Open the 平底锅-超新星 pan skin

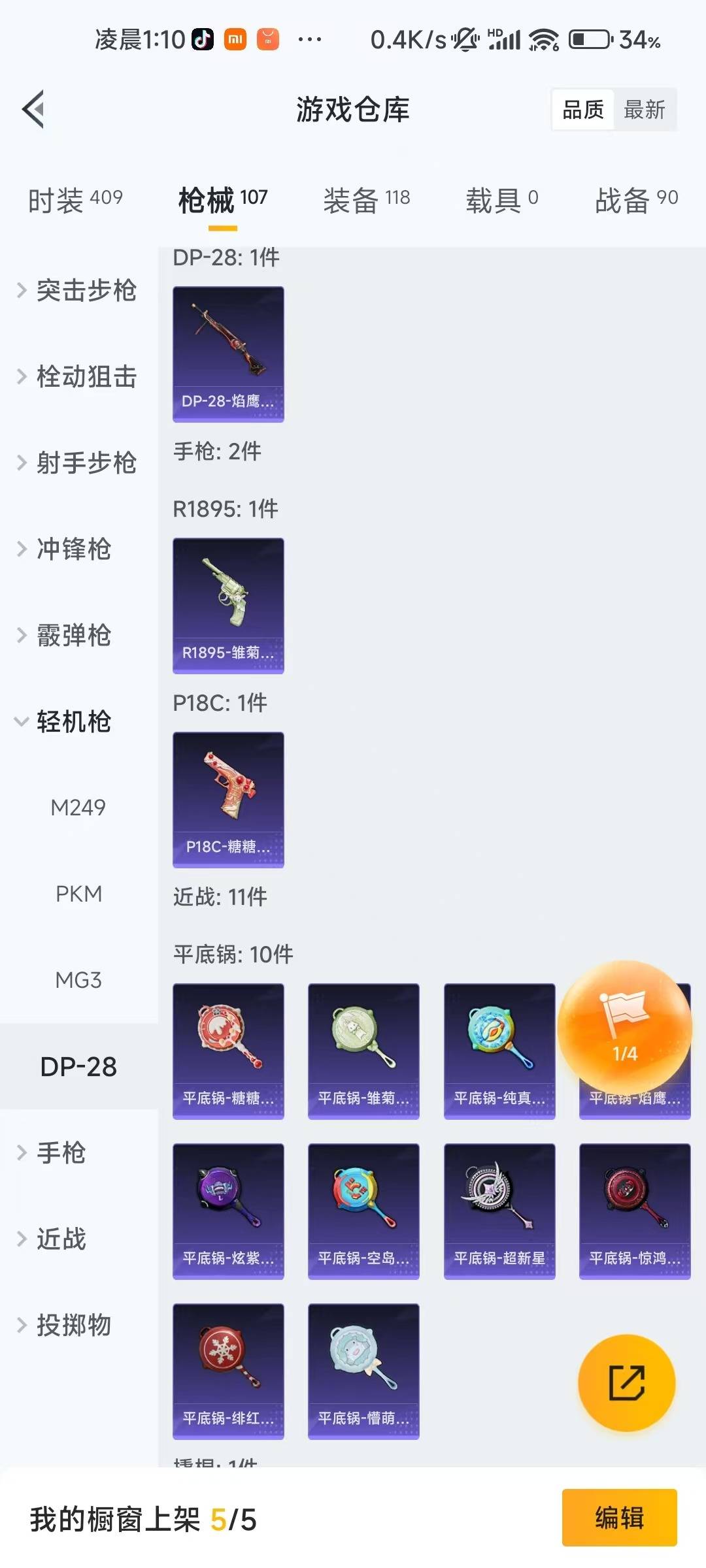coord(499,1211)
